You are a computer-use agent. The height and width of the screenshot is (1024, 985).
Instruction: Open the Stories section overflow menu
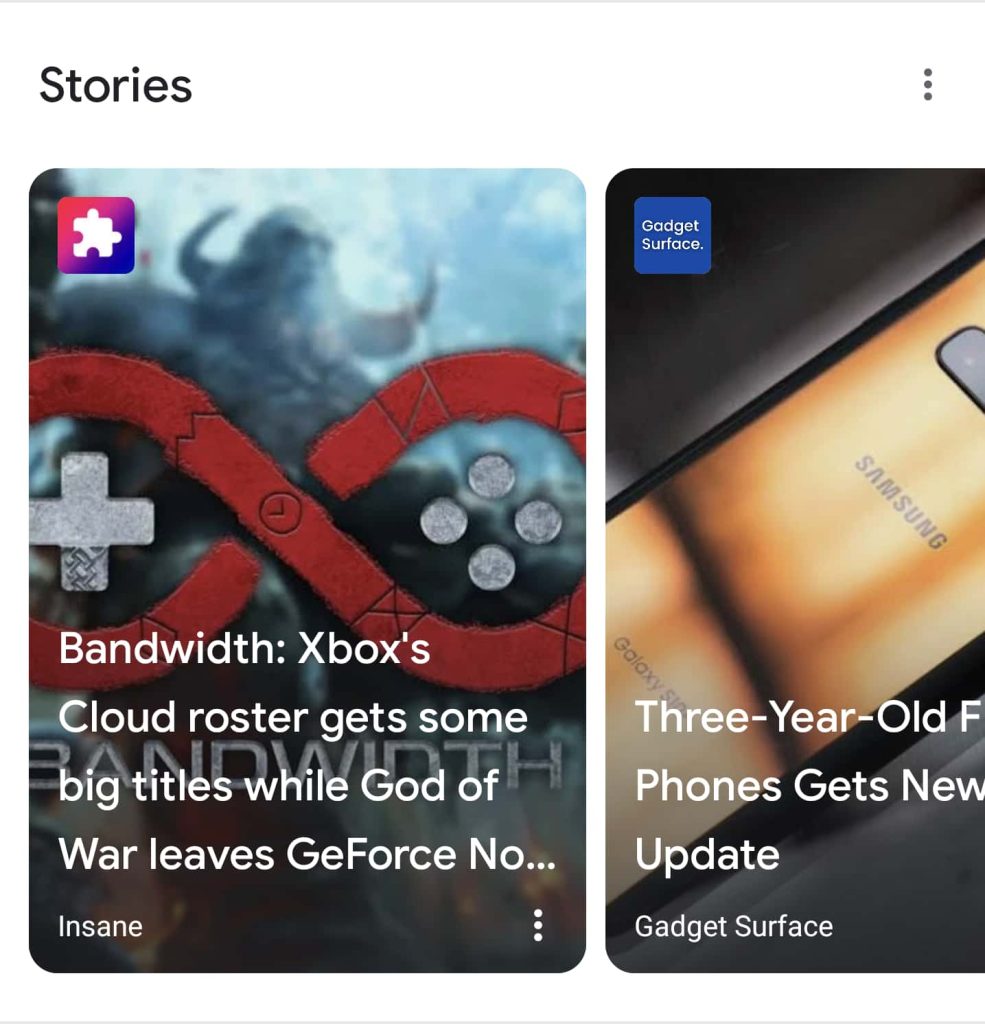point(928,85)
